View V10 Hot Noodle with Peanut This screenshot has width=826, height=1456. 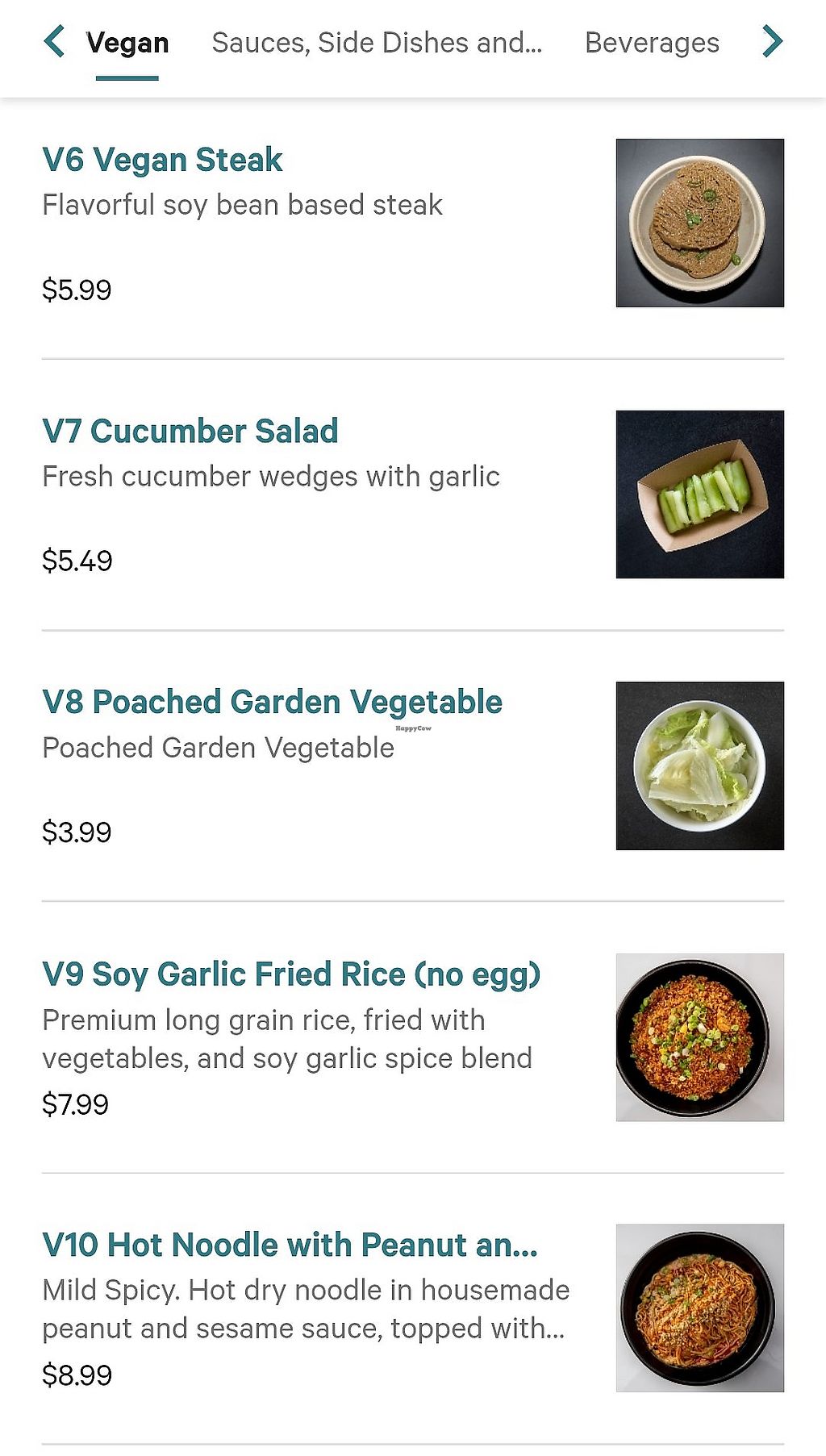click(x=290, y=1245)
